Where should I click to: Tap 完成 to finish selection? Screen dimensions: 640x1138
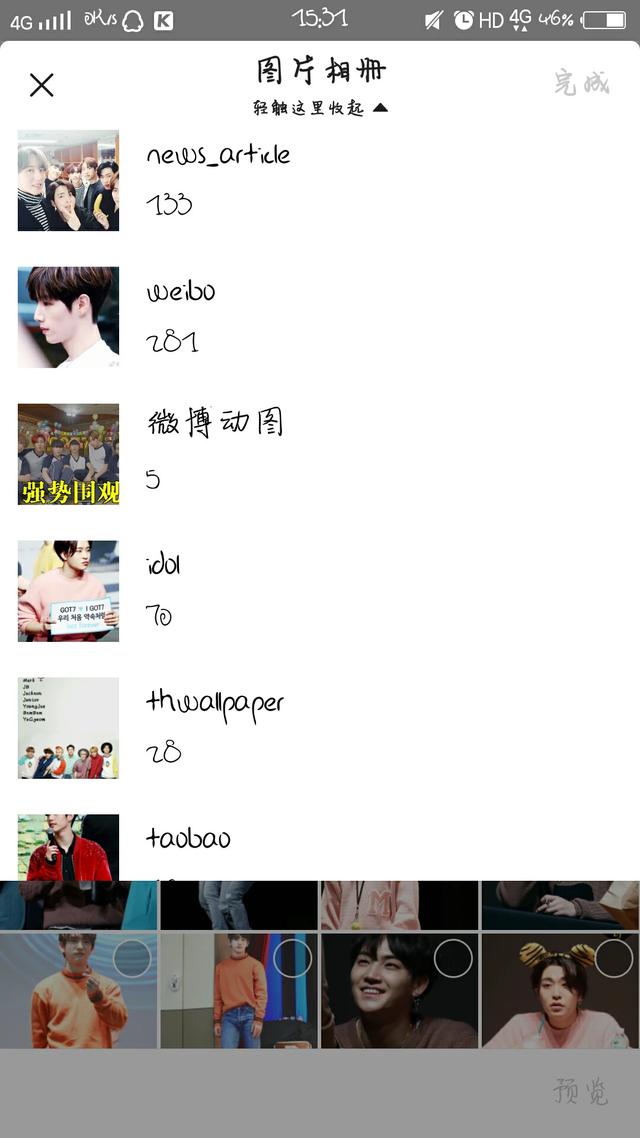pyautogui.click(x=581, y=83)
